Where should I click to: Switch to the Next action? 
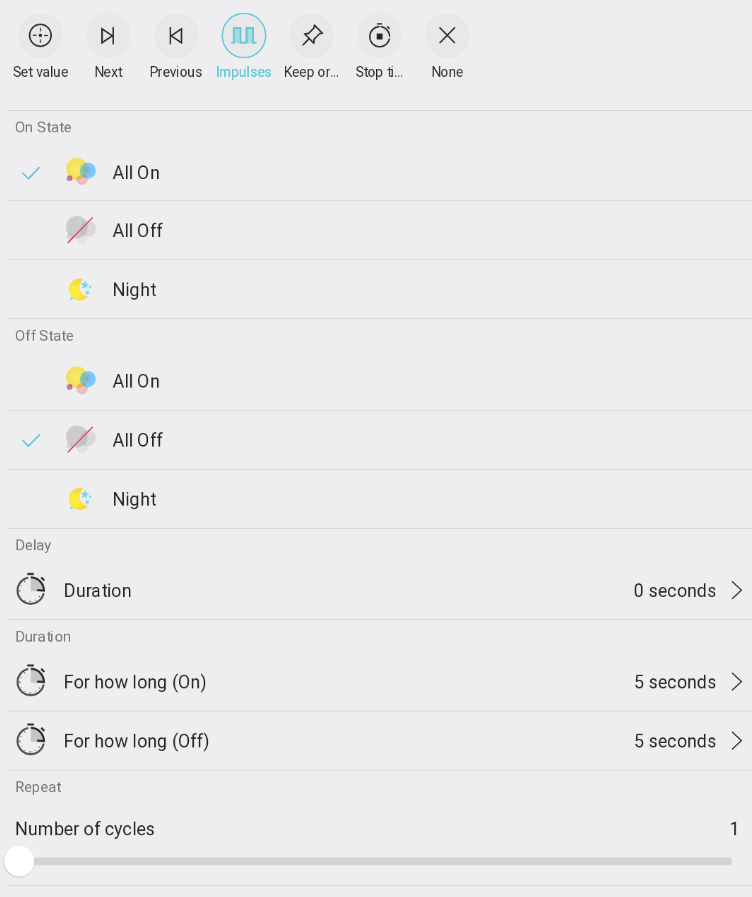(x=108, y=36)
